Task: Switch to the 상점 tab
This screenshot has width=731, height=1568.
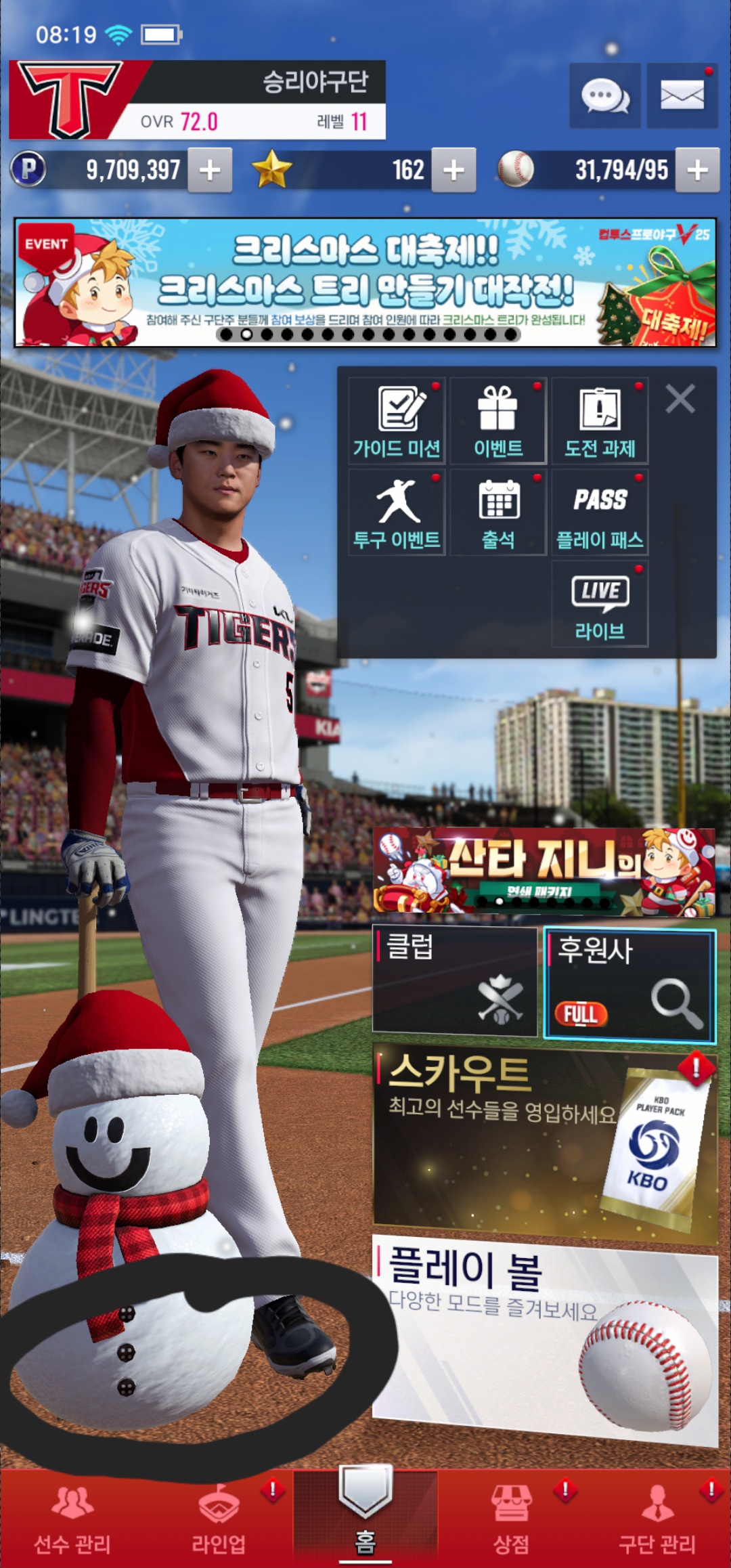Action: [x=512, y=1521]
